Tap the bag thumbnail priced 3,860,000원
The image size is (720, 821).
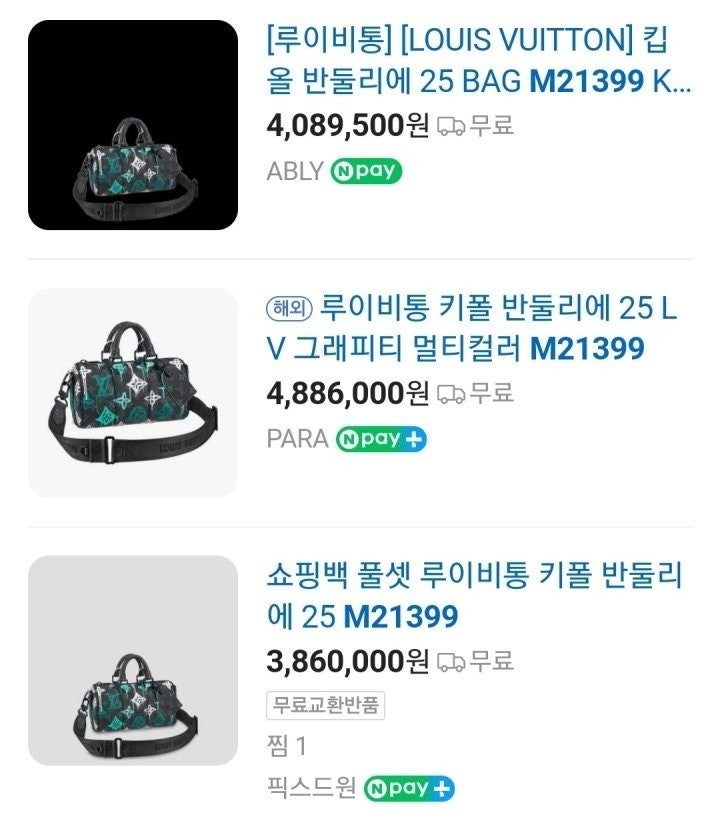133,661
